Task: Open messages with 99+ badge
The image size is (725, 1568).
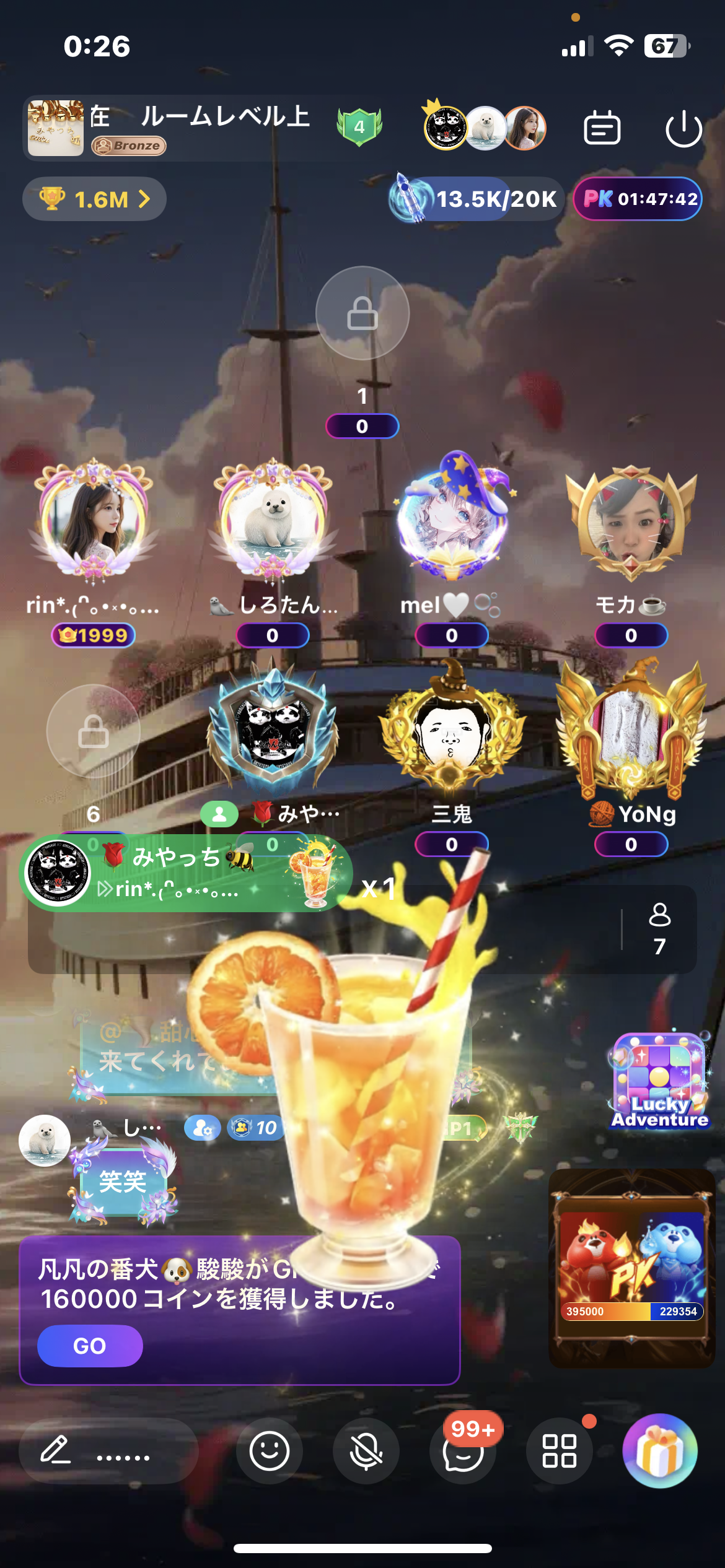Action: click(x=463, y=1451)
